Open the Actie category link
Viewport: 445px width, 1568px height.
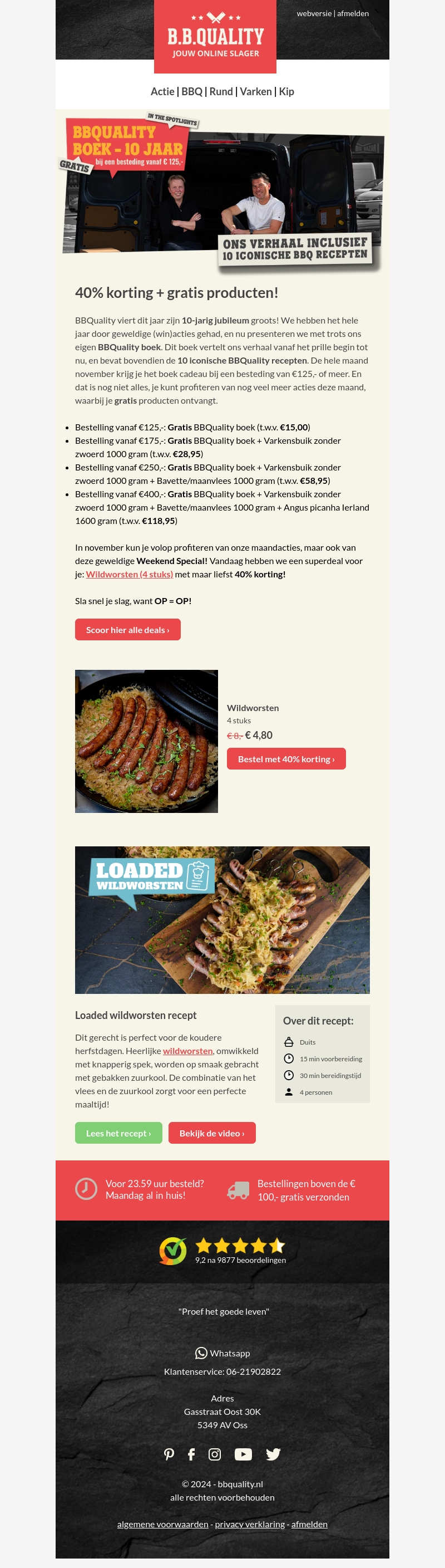coord(162,91)
